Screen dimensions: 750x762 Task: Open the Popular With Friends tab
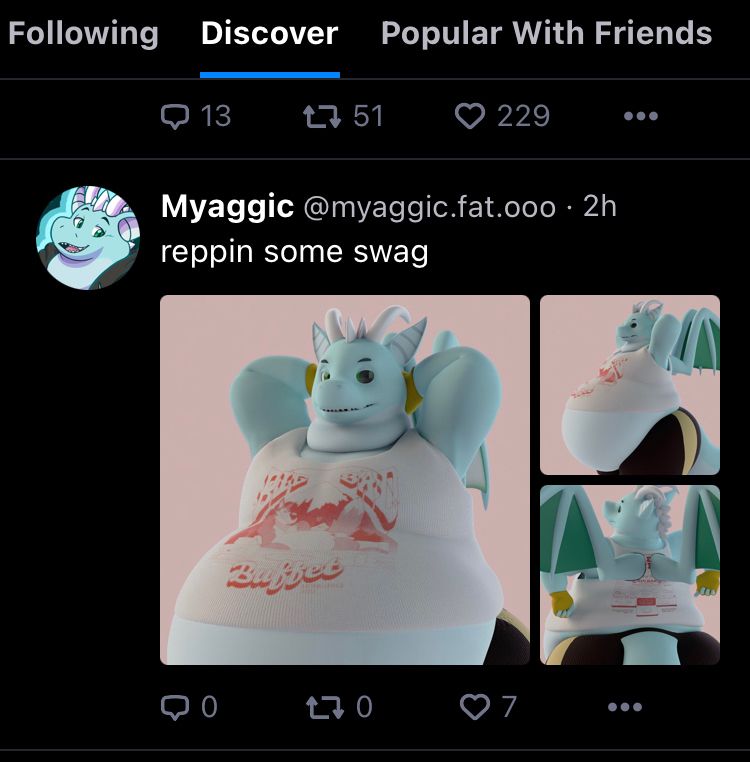pos(546,33)
